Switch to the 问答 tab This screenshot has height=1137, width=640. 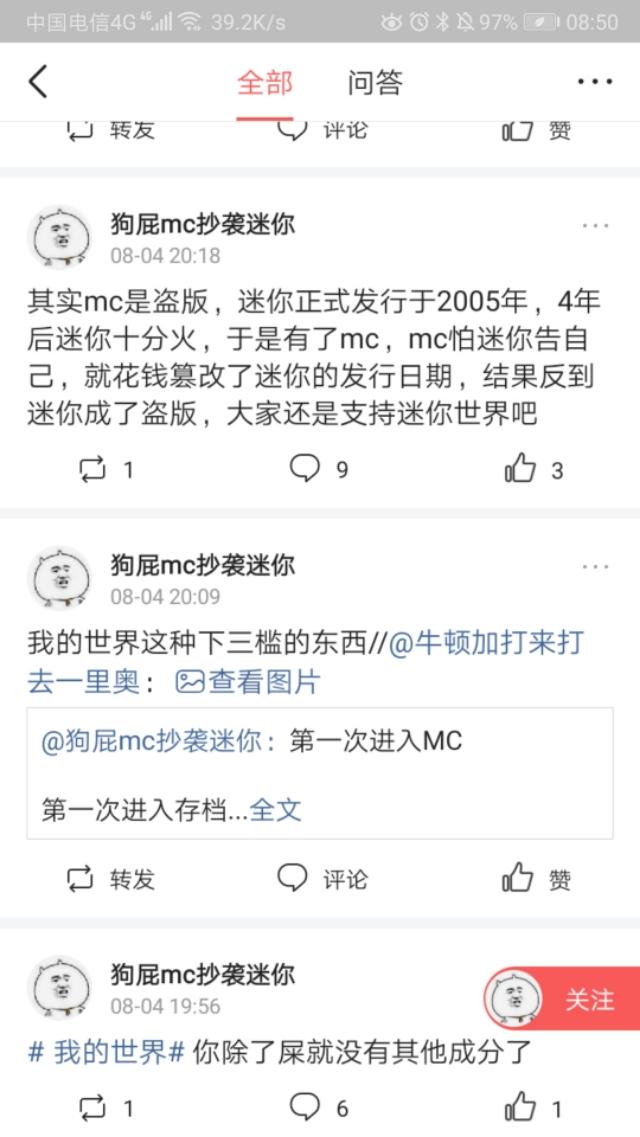coord(375,83)
